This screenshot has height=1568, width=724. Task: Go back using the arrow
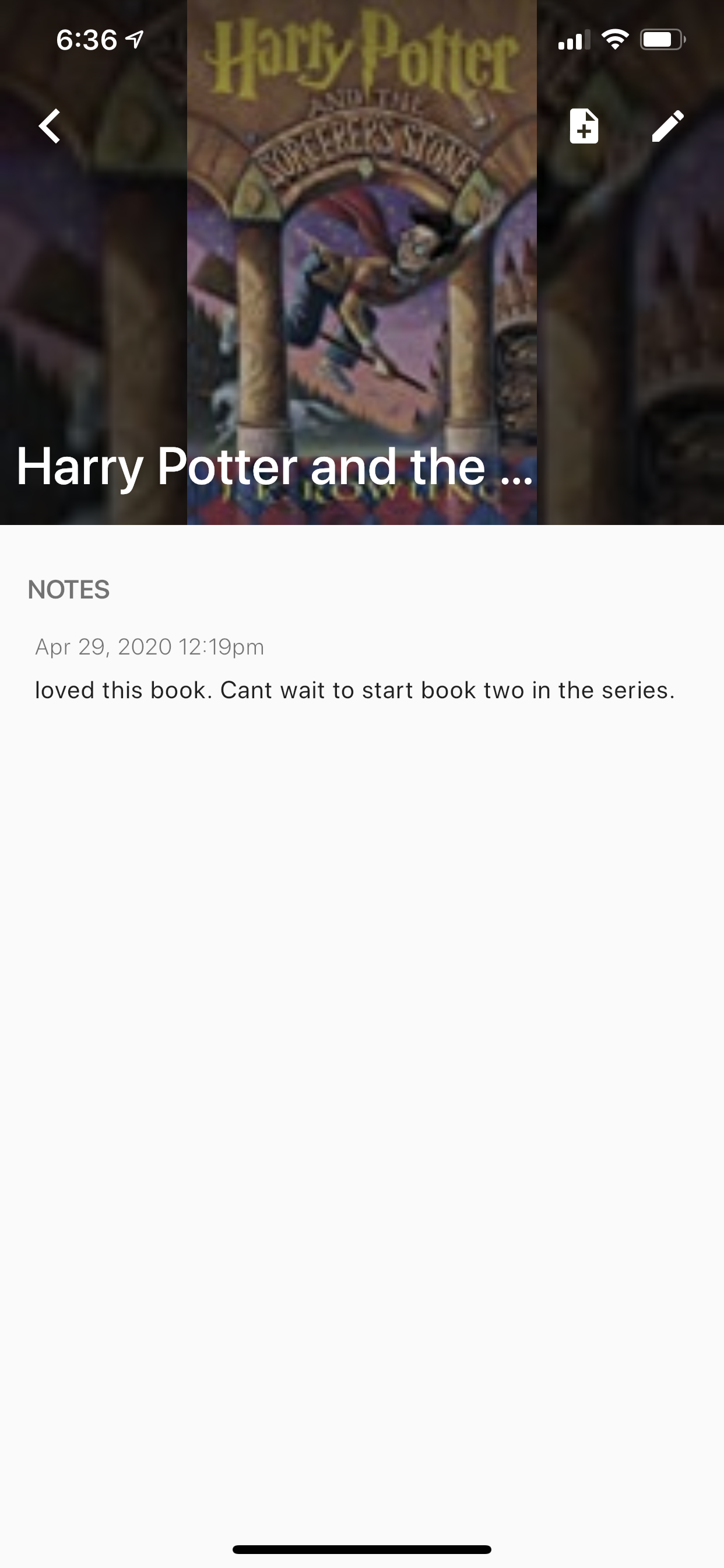pyautogui.click(x=50, y=126)
